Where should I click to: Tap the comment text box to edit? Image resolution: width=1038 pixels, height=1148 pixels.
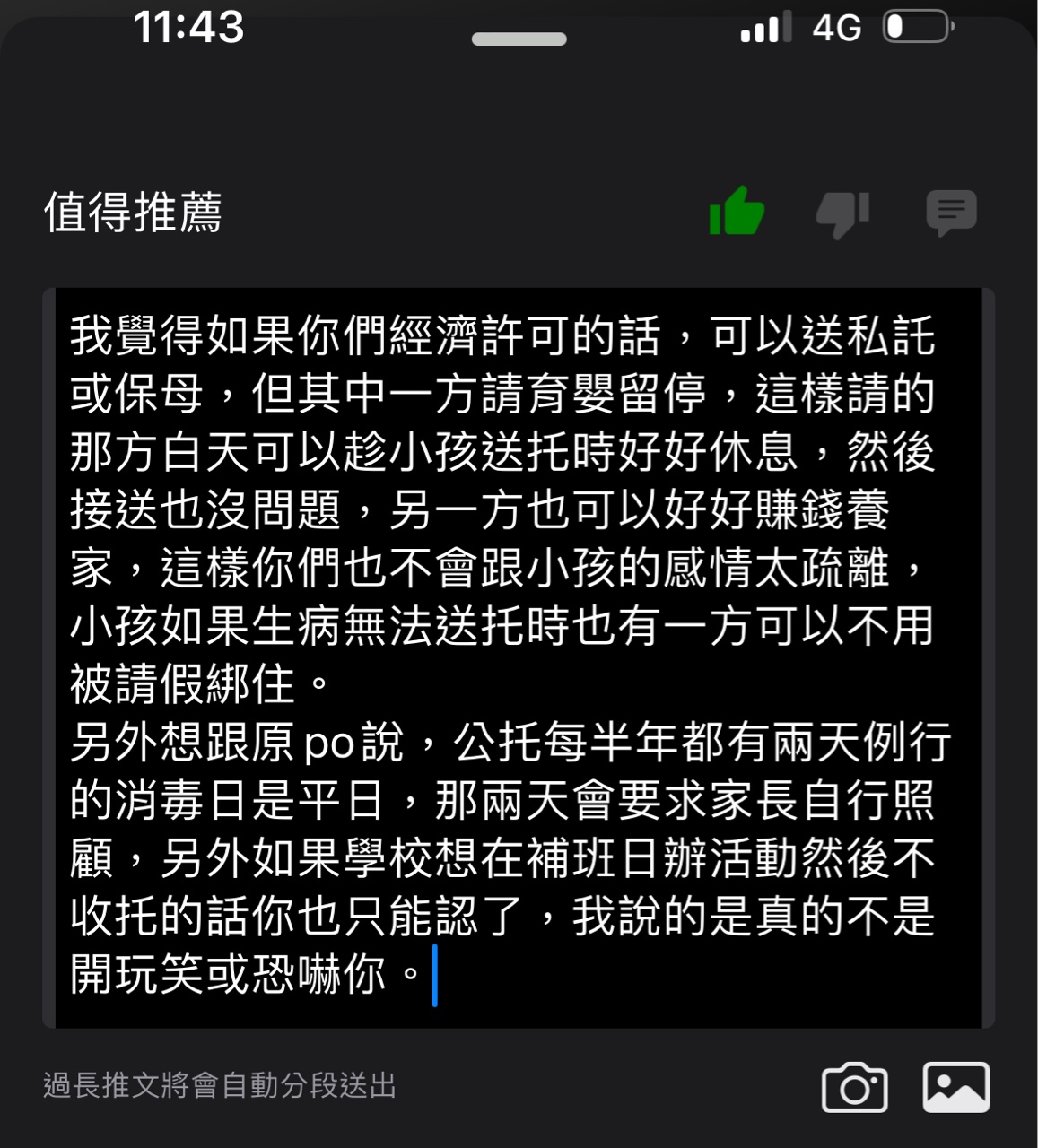tap(519, 657)
